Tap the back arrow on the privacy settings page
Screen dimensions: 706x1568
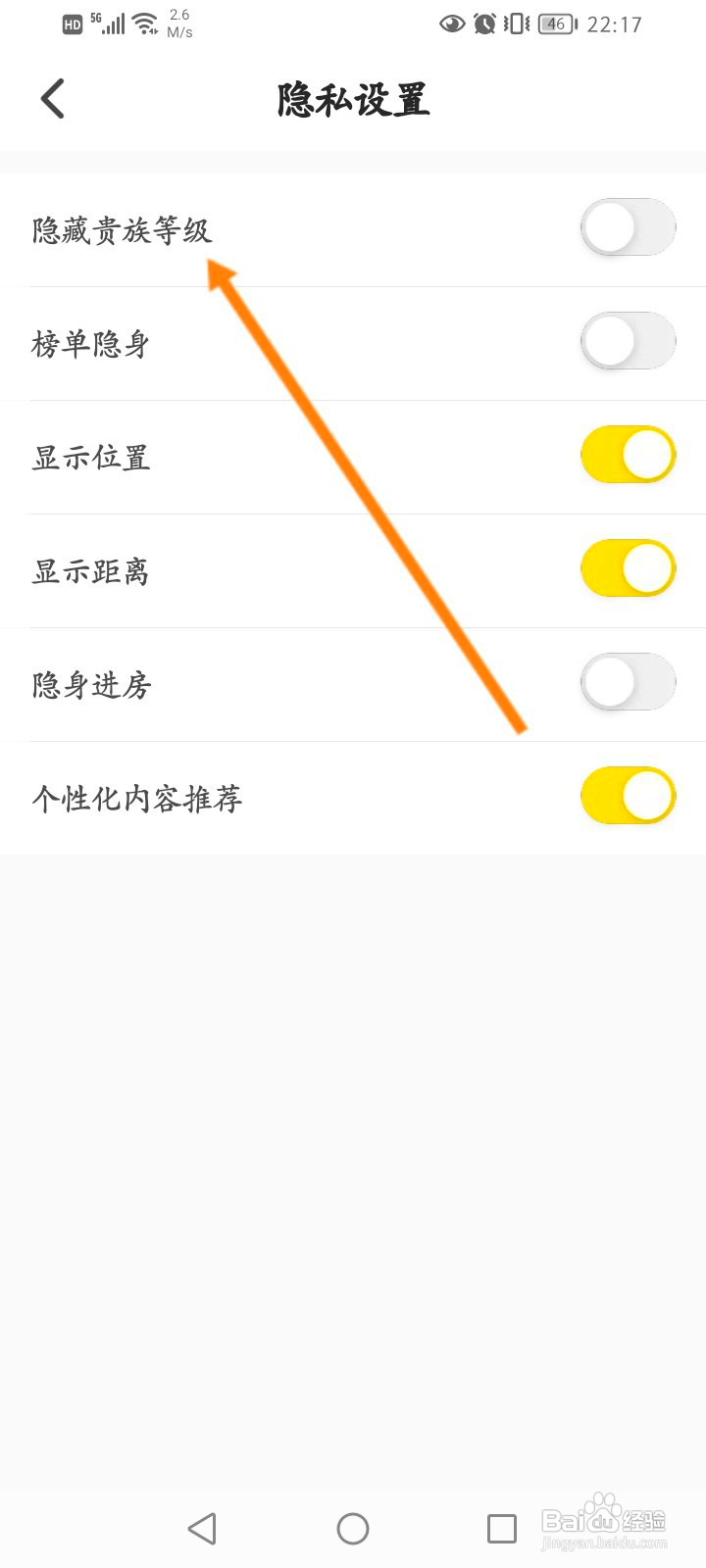(x=53, y=98)
